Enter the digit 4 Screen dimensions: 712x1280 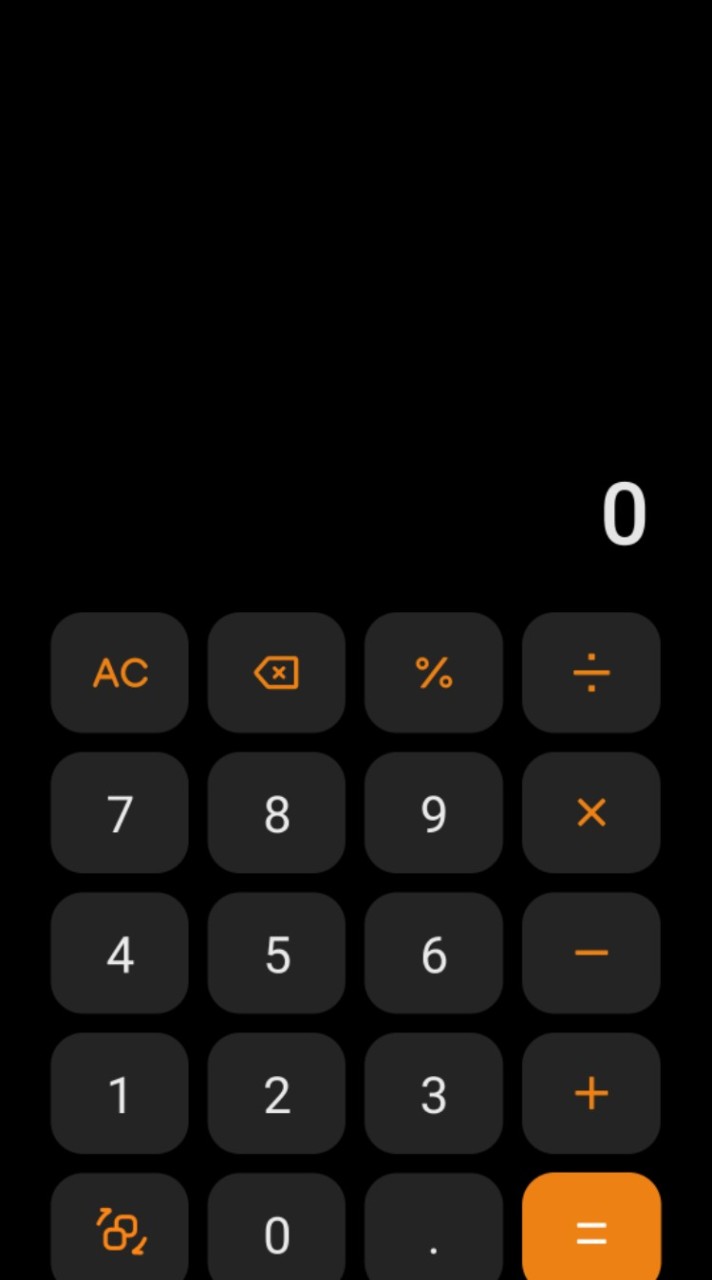coord(120,954)
